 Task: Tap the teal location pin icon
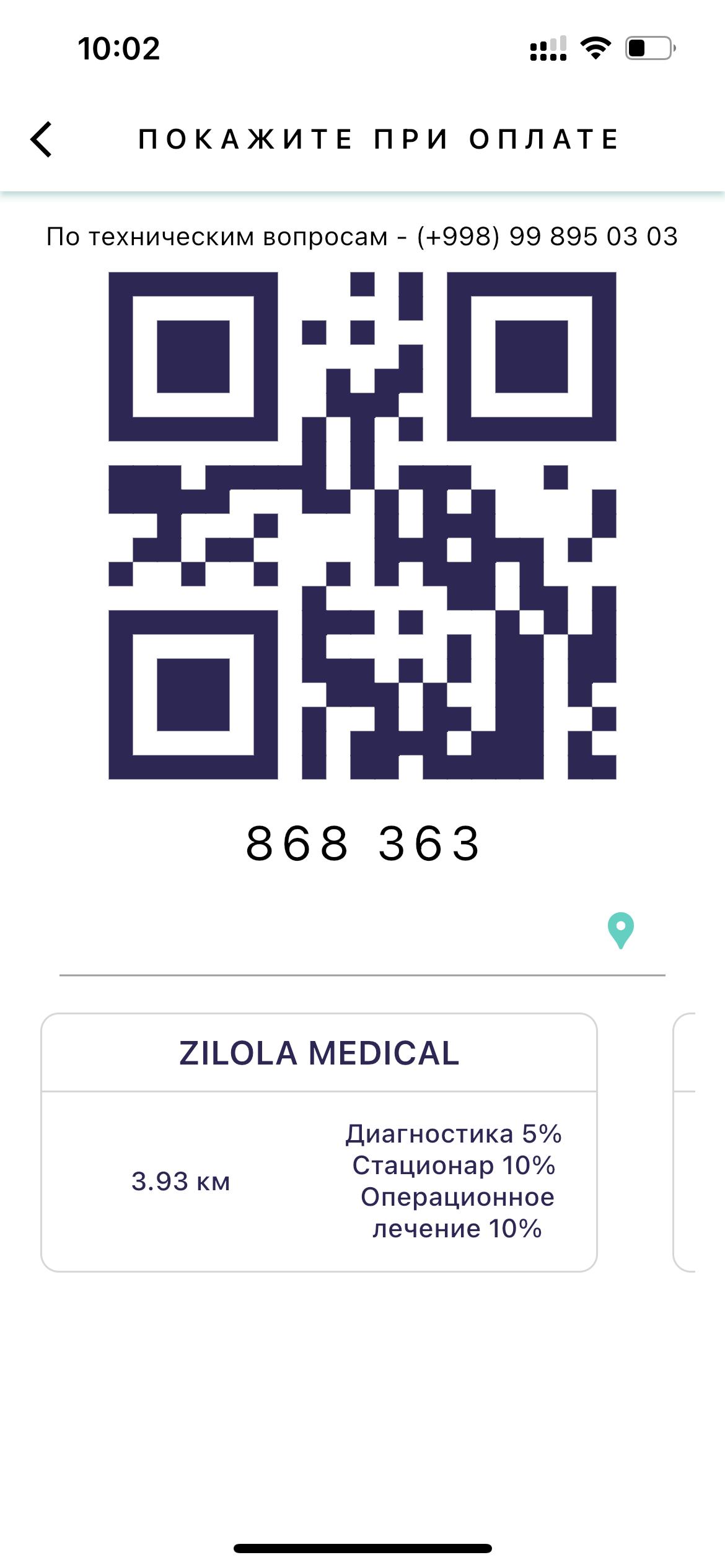pyautogui.click(x=621, y=931)
